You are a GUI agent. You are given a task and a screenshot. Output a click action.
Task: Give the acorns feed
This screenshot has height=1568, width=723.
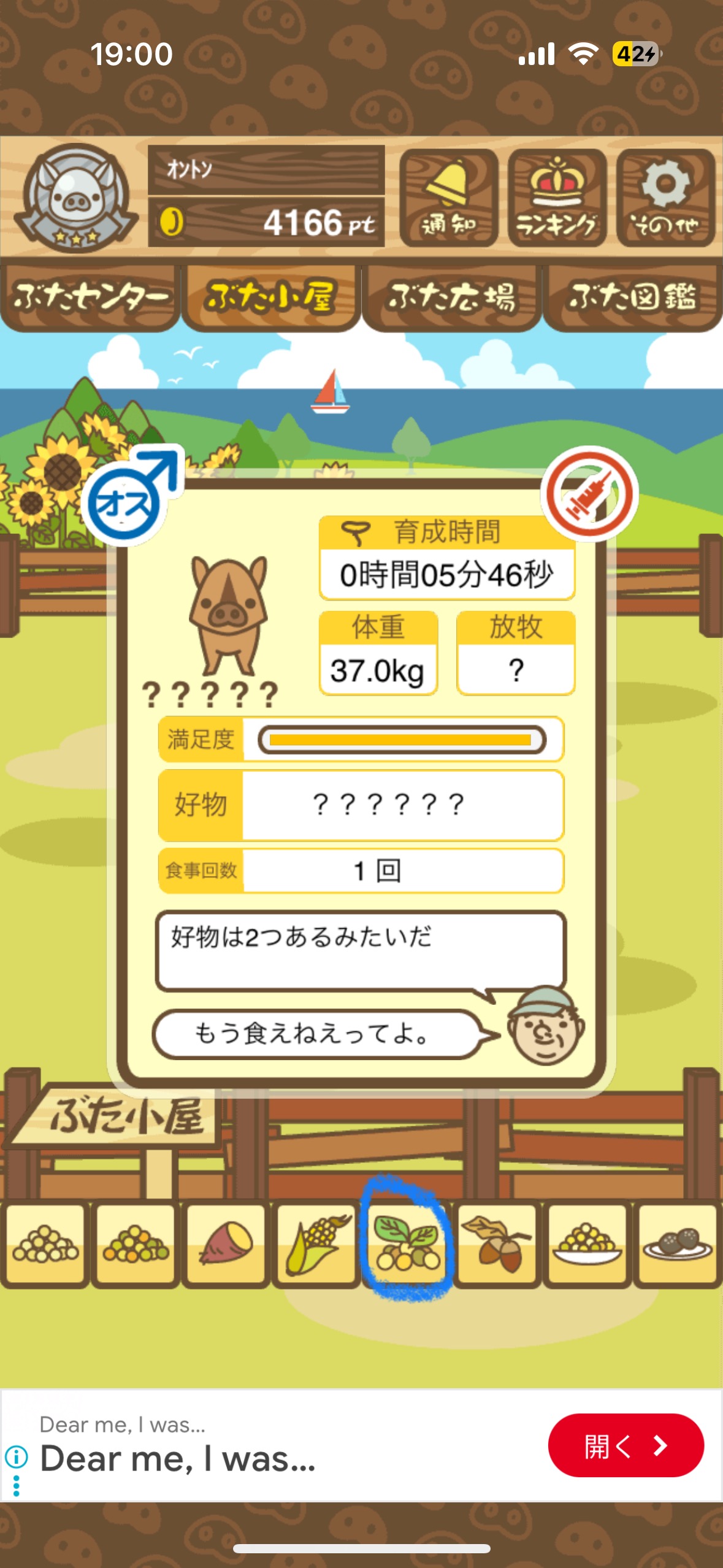[497, 1243]
